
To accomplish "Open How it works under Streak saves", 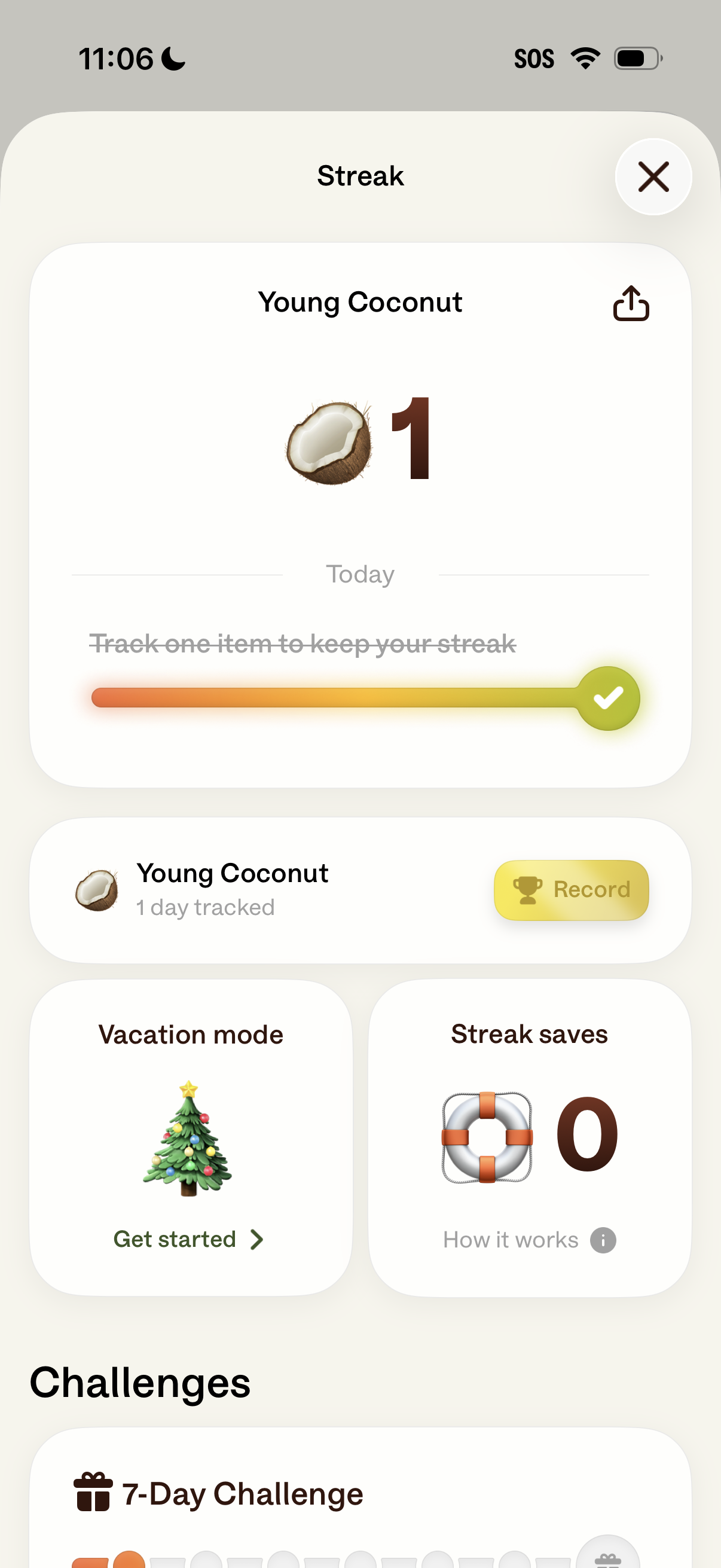I will pyautogui.click(x=510, y=1240).
